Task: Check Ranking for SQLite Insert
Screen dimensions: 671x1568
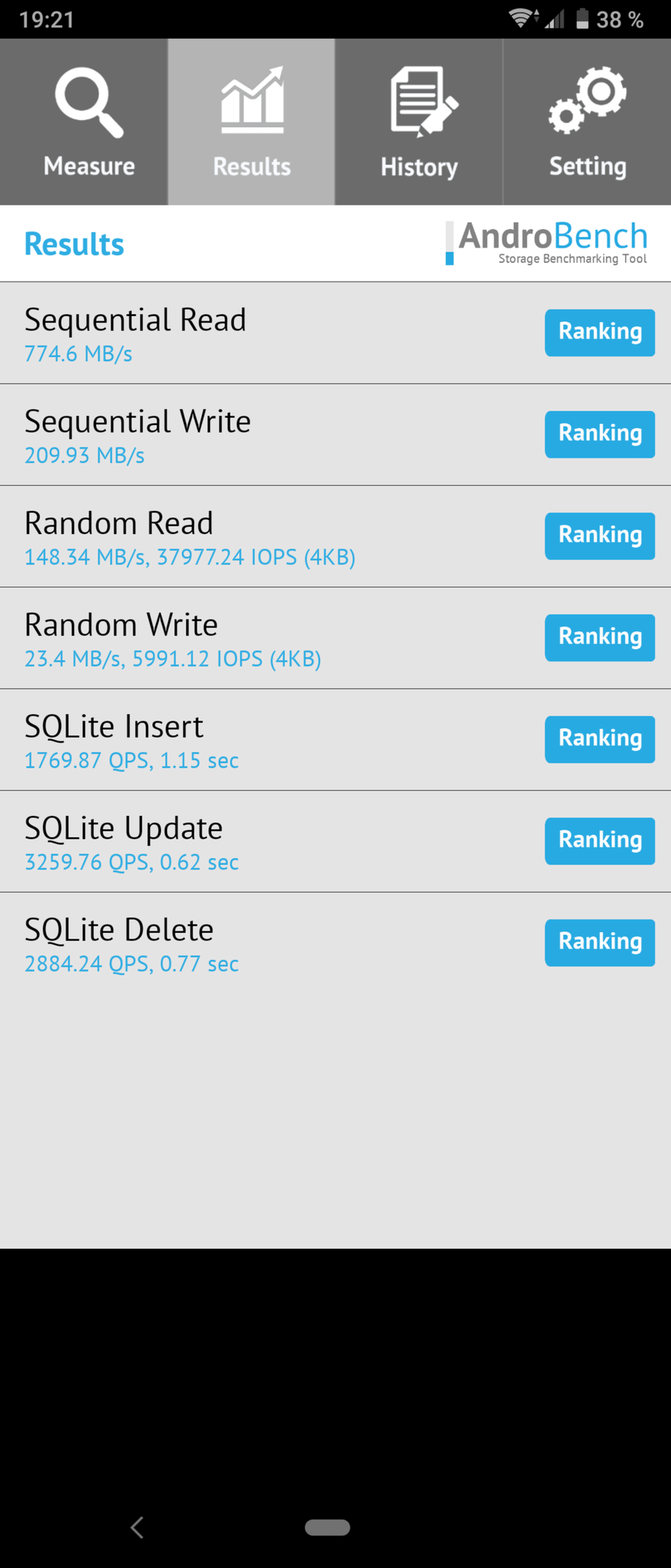Action: coord(599,739)
